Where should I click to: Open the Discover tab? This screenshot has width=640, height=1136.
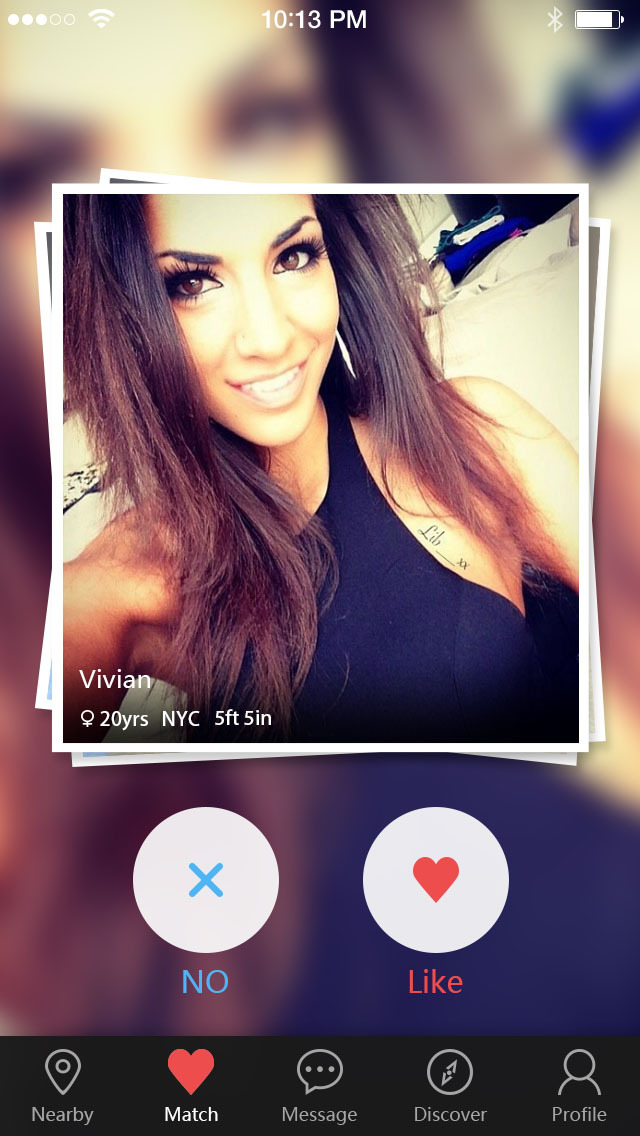point(450,1086)
